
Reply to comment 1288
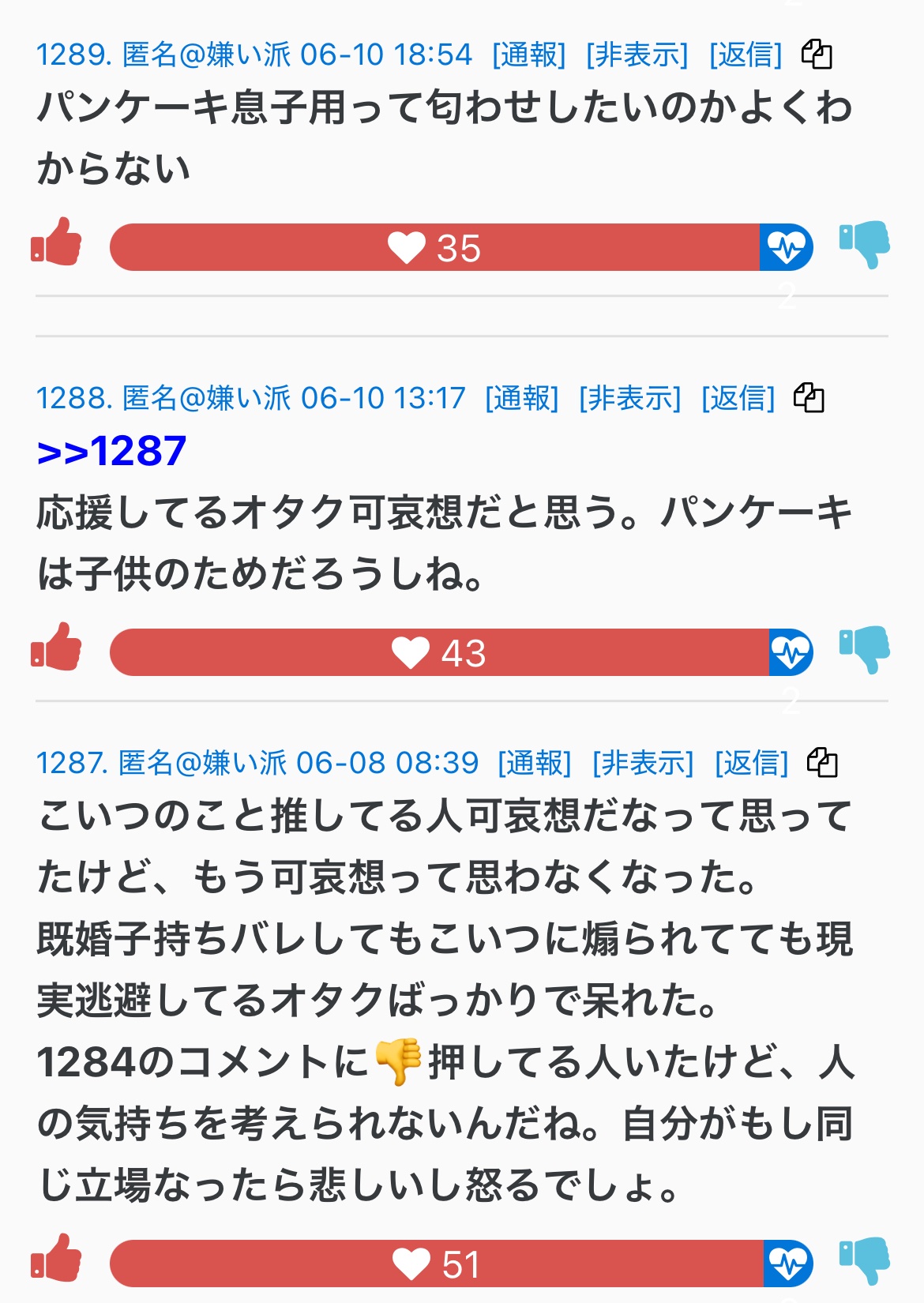pos(738,398)
